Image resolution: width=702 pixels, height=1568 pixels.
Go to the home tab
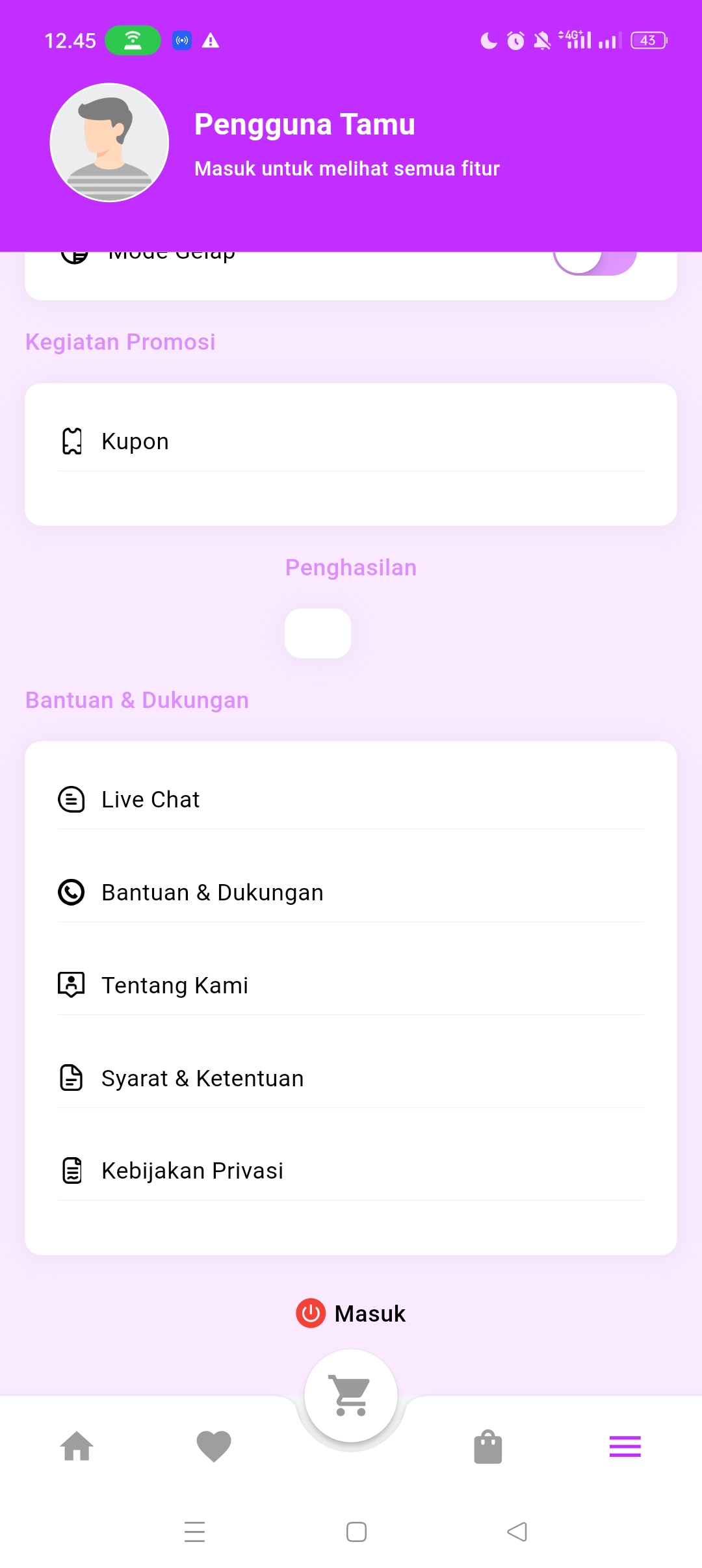(x=77, y=1446)
